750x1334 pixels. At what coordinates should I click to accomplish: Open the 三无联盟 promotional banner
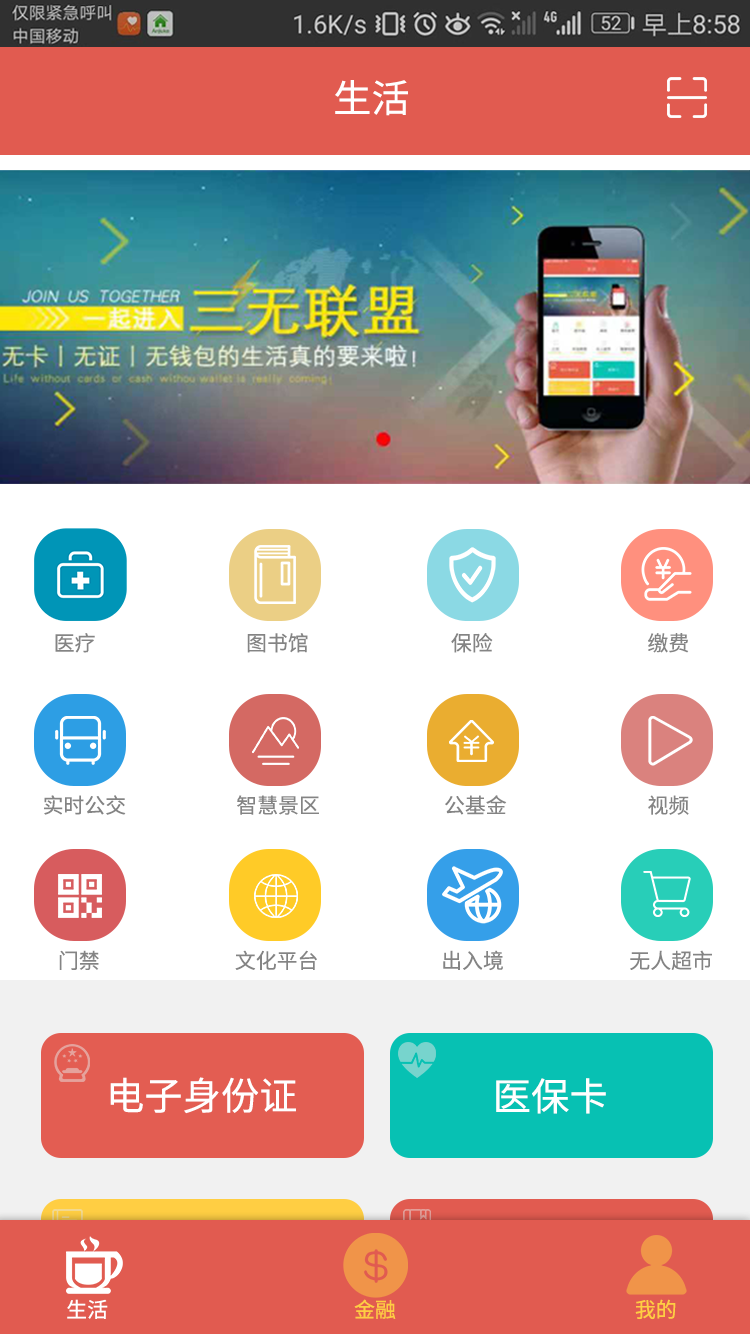tap(375, 327)
